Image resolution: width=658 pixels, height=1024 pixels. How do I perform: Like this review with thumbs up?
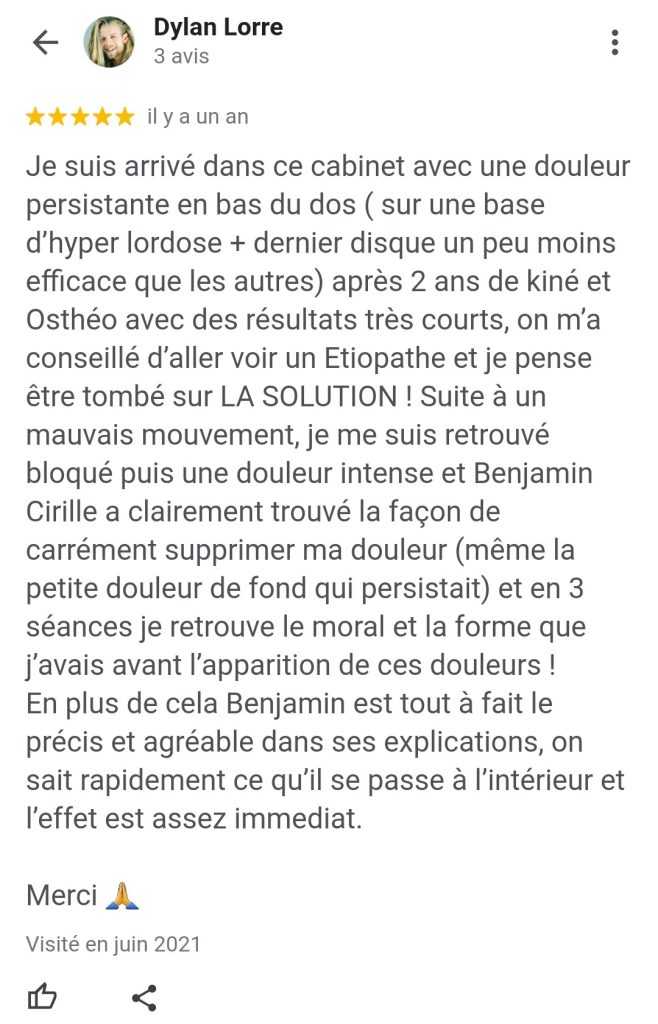(x=42, y=996)
